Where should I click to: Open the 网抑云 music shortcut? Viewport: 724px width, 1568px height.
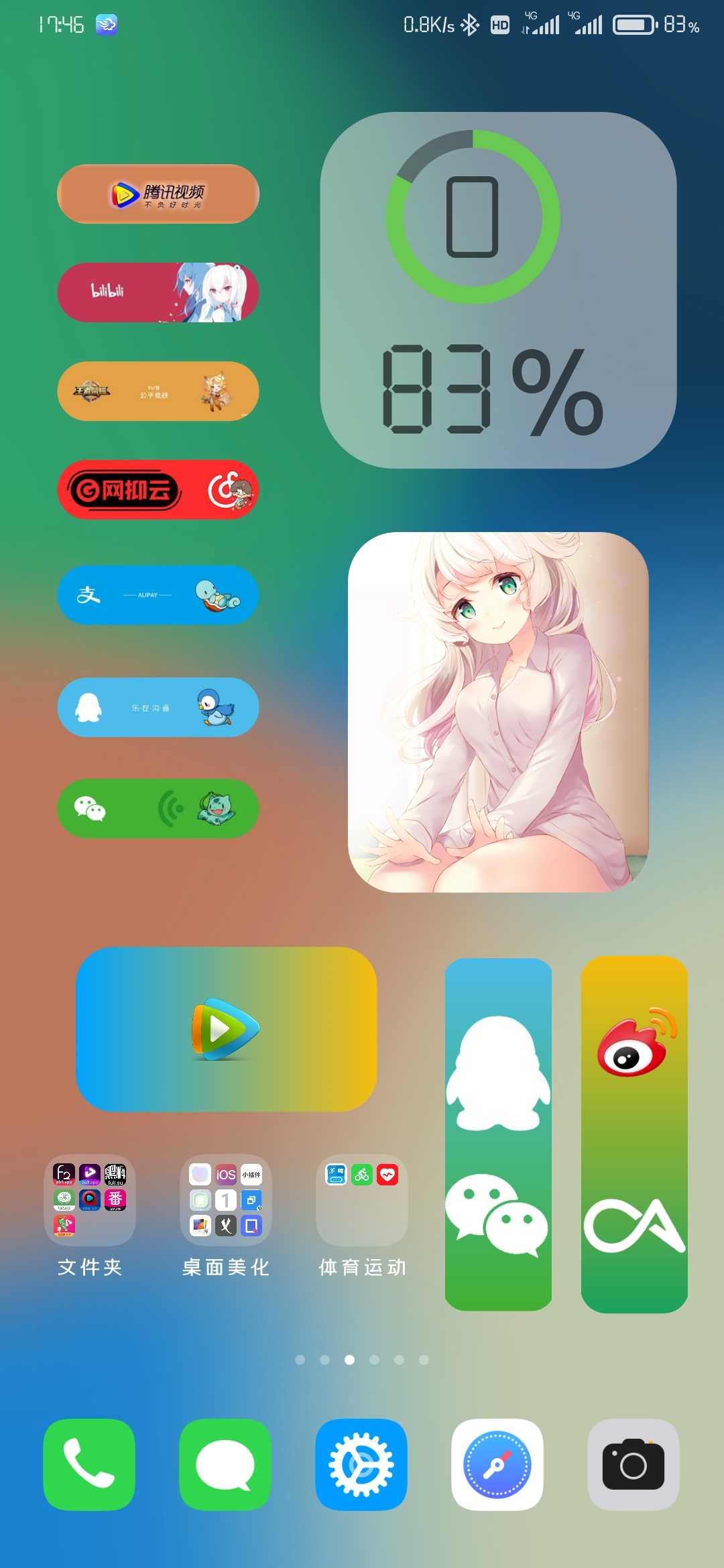158,490
